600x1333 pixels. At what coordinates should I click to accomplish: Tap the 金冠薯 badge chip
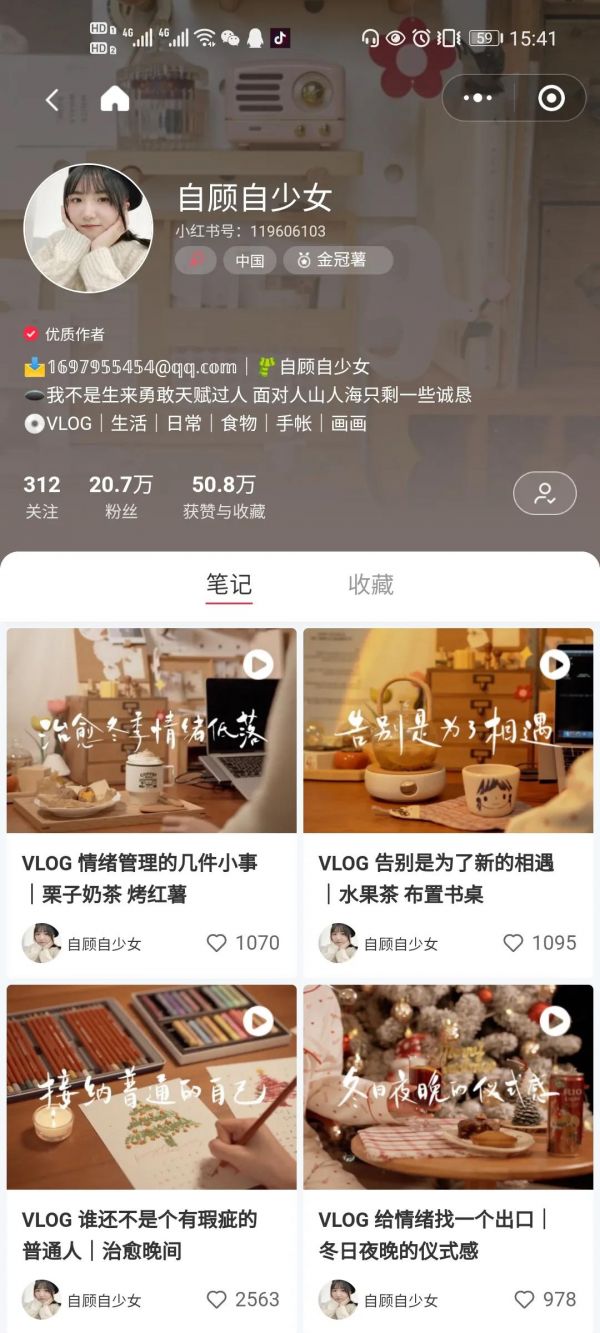pos(338,260)
